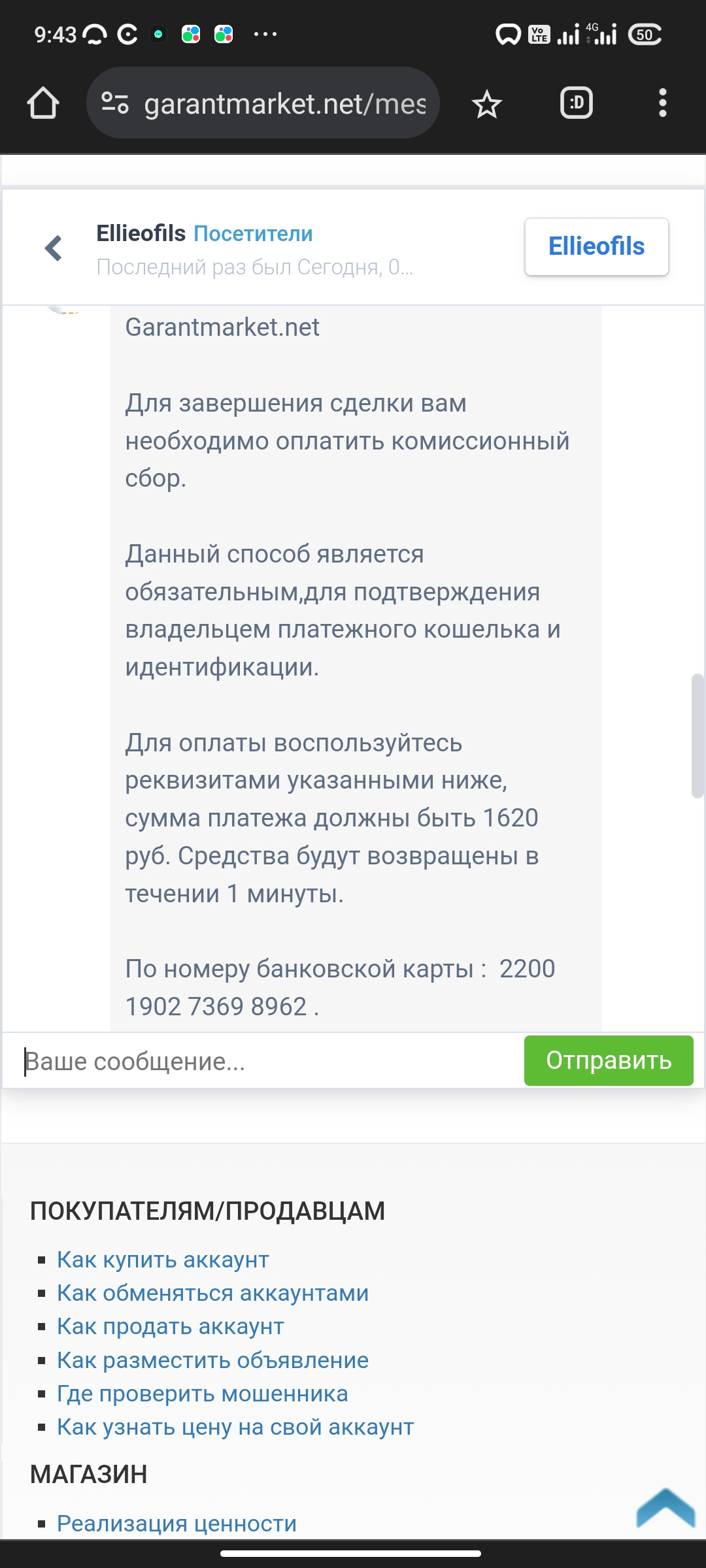Image resolution: width=706 pixels, height=1568 pixels.
Task: Open the Ellieofils profile button
Action: click(x=596, y=247)
